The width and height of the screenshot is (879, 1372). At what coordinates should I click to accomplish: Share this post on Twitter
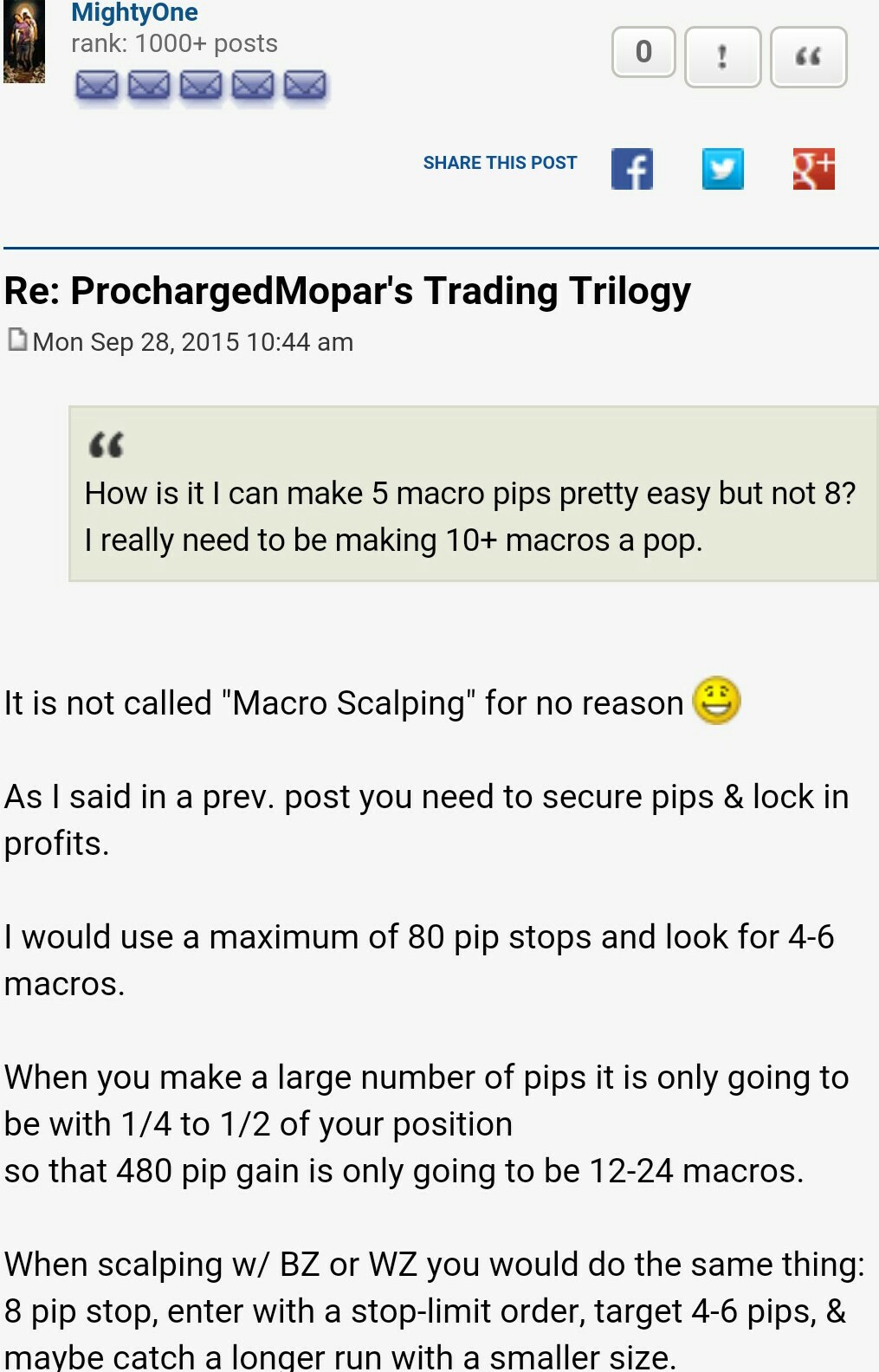click(722, 168)
